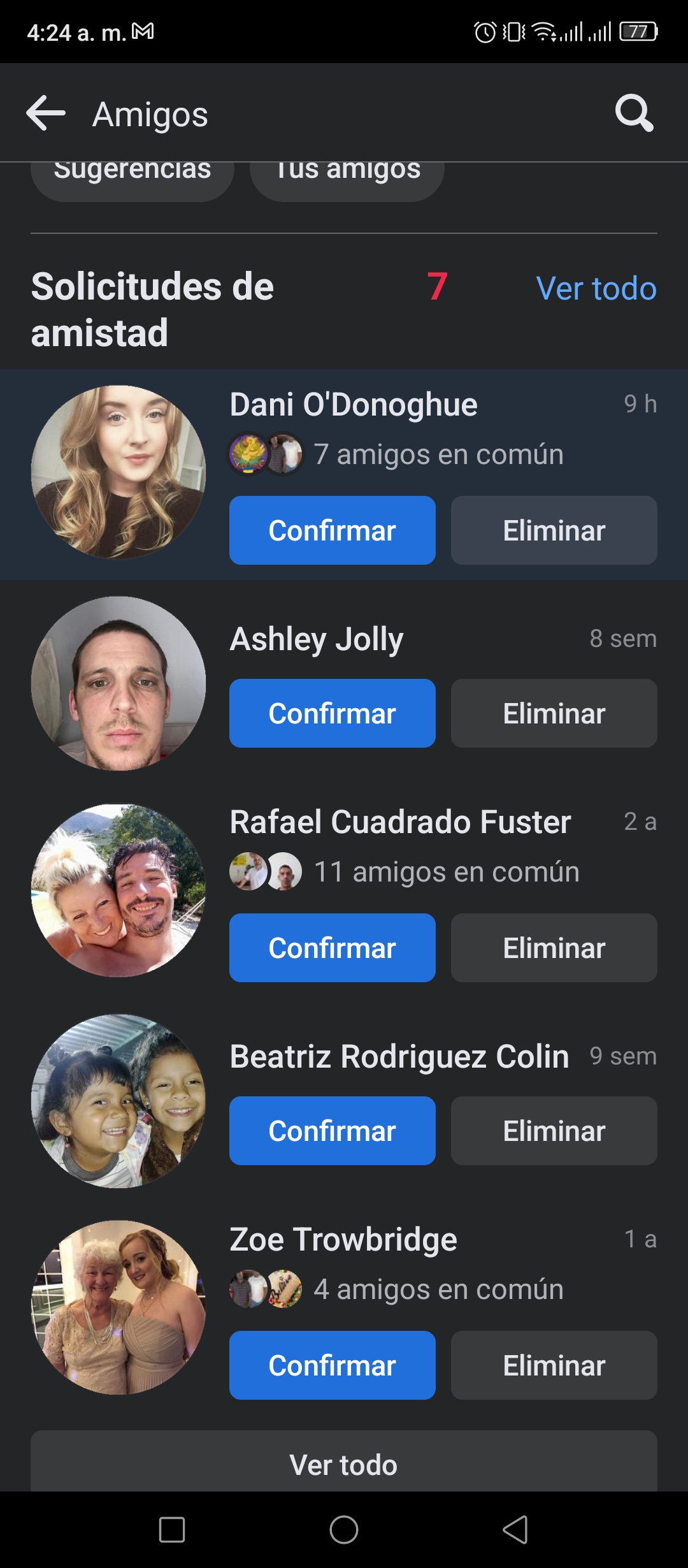The image size is (688, 1568).
Task: Eliminar Dani O'Donoghue's request
Action: (x=554, y=530)
